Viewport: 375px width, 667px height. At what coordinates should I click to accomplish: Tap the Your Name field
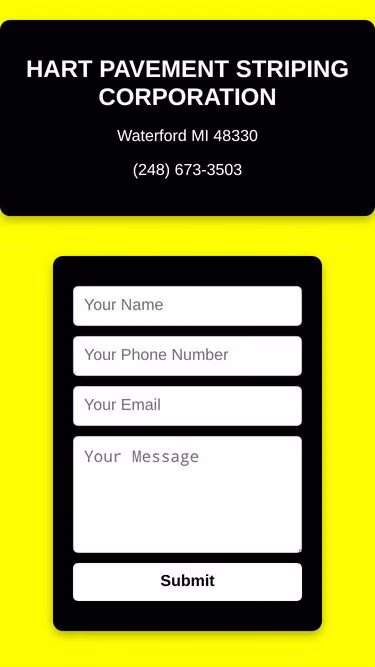(x=188, y=306)
